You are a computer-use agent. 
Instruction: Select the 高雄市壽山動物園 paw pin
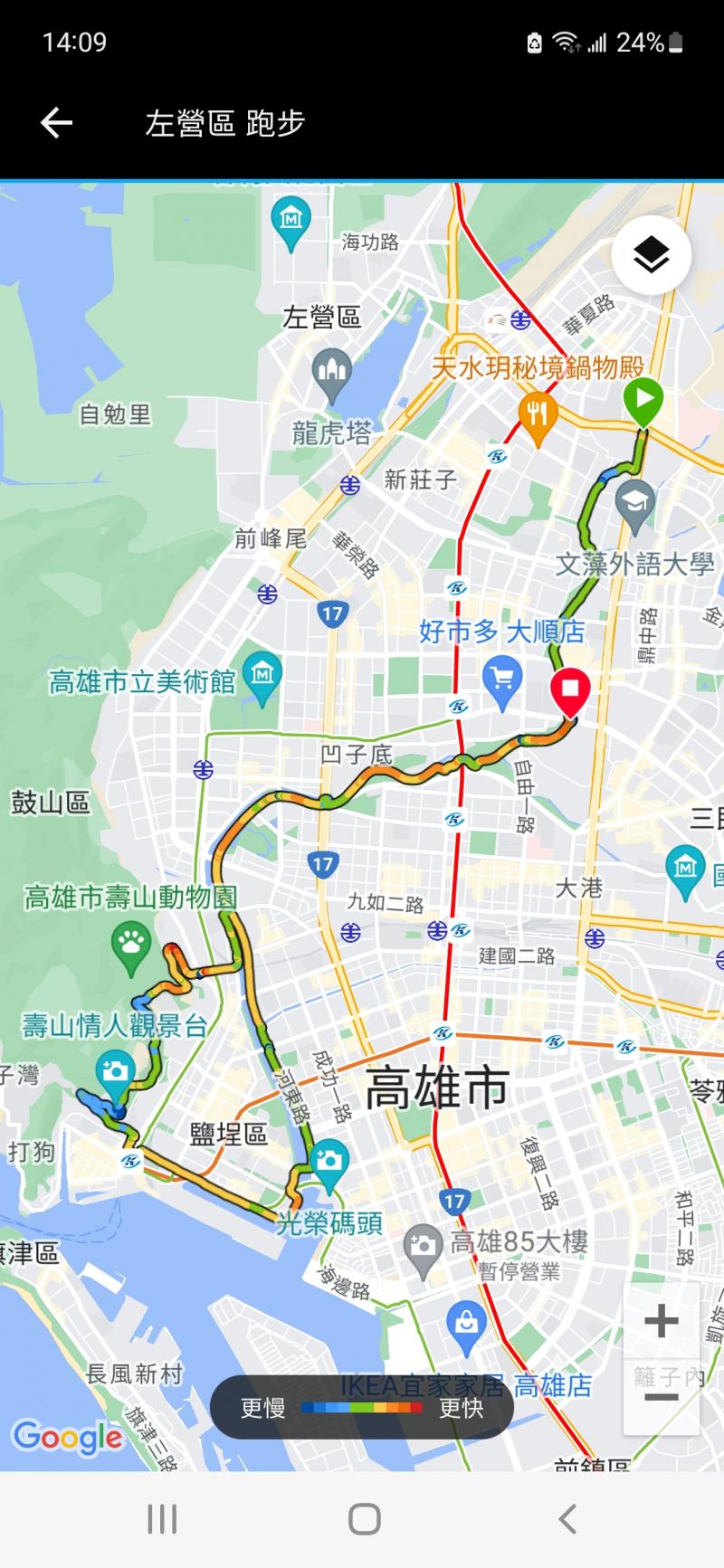point(131,945)
